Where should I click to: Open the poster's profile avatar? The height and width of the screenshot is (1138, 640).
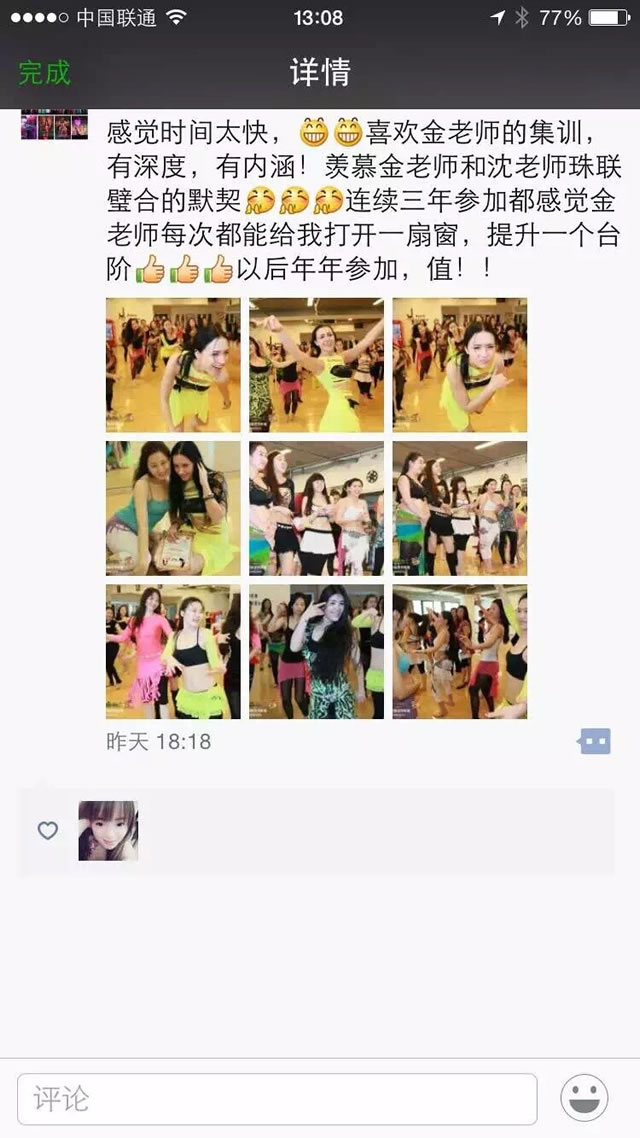[54, 126]
